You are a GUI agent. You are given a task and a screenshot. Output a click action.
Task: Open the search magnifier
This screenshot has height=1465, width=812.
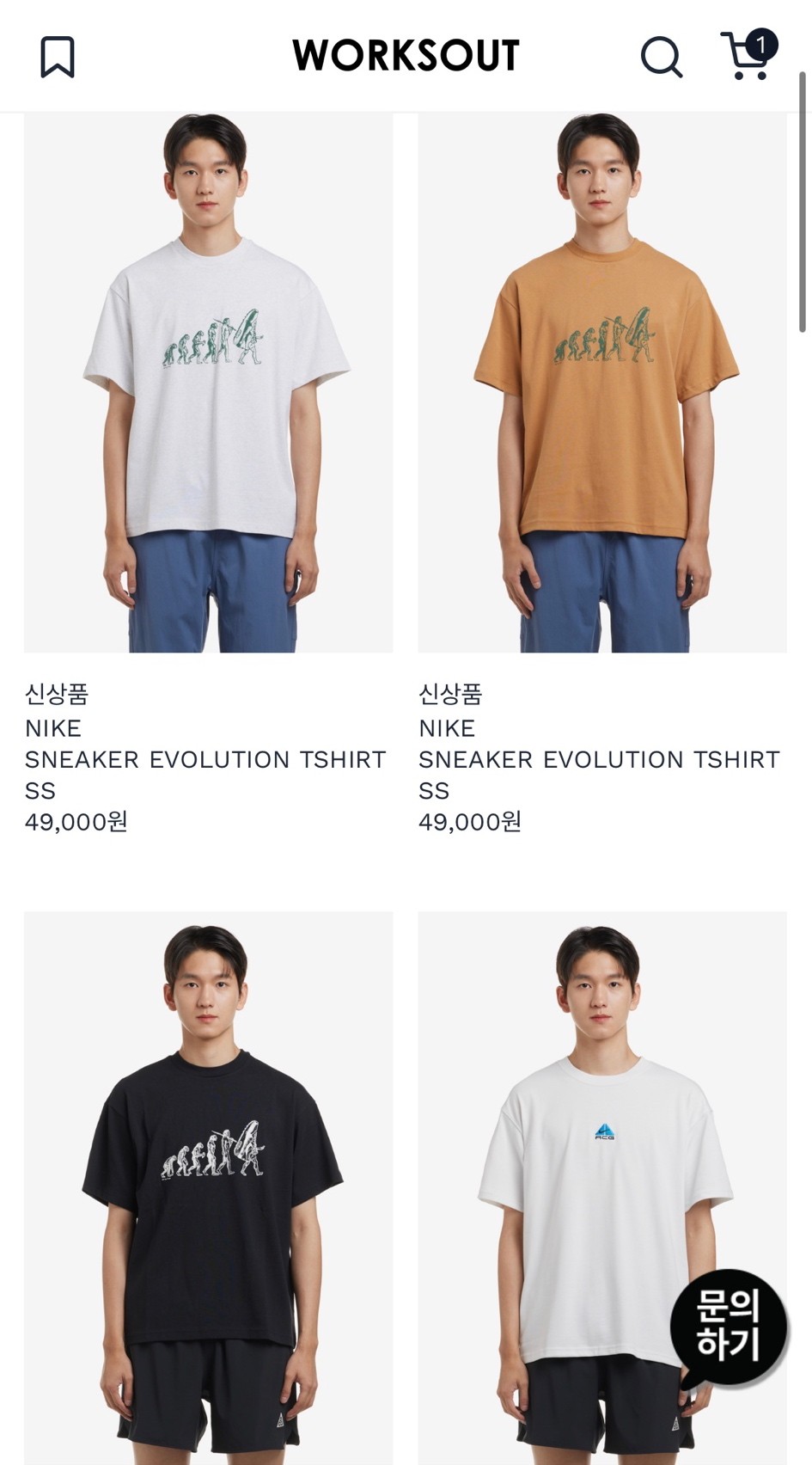pos(661,57)
